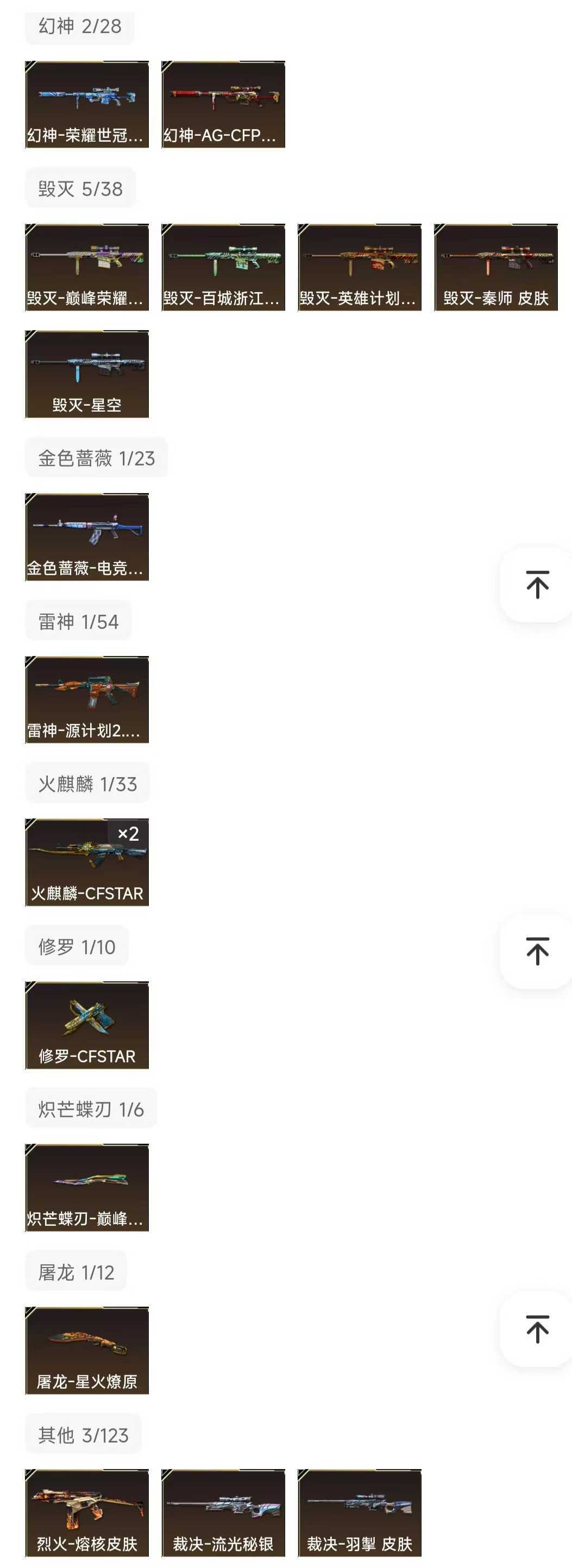Image resolution: width=572 pixels, height=1568 pixels.
Task: Select 雷神-源计划2 weapon
Action: (88, 699)
